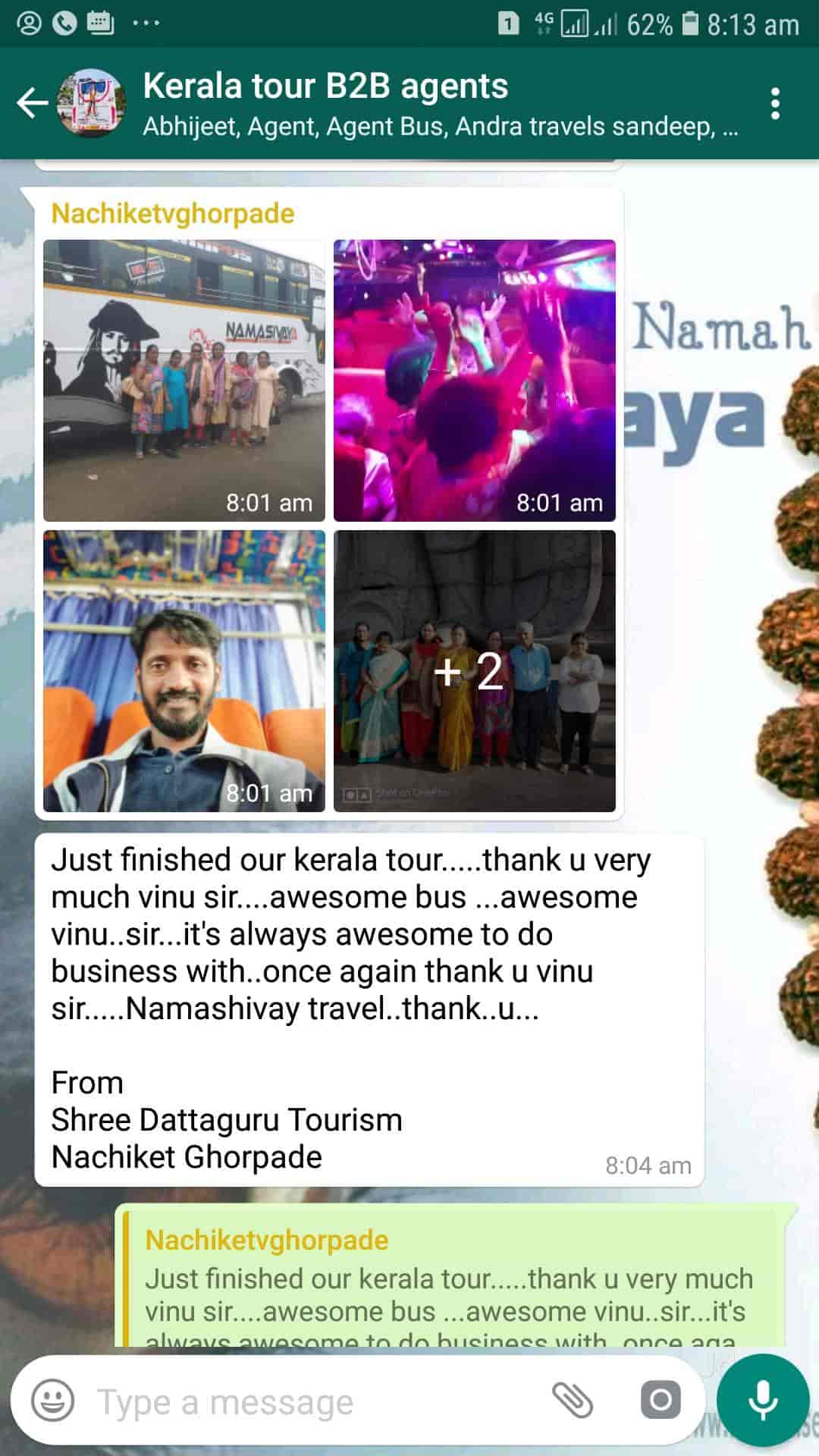Go back from the group chat

coord(32,103)
